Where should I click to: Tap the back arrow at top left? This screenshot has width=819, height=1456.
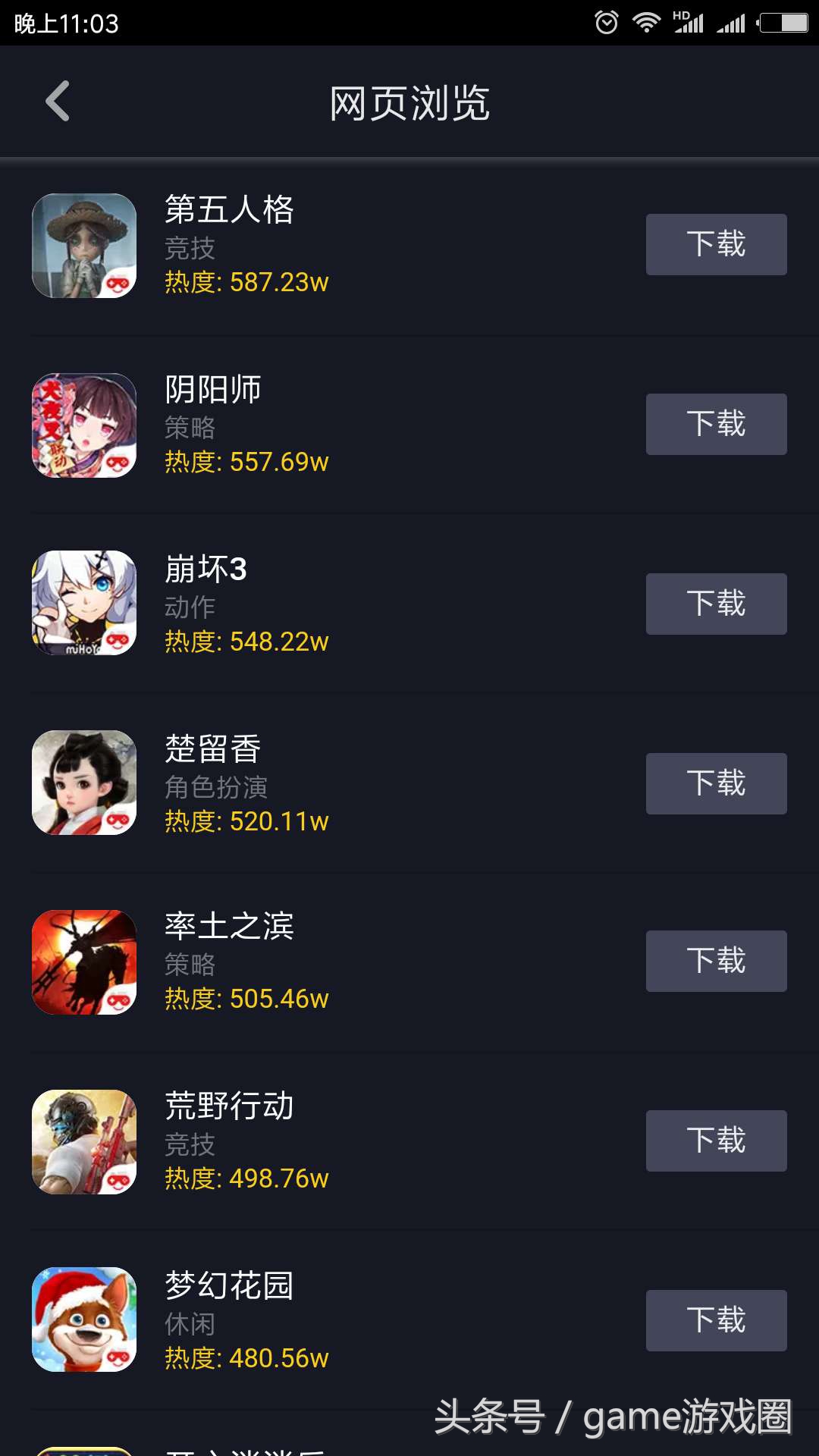tap(57, 102)
